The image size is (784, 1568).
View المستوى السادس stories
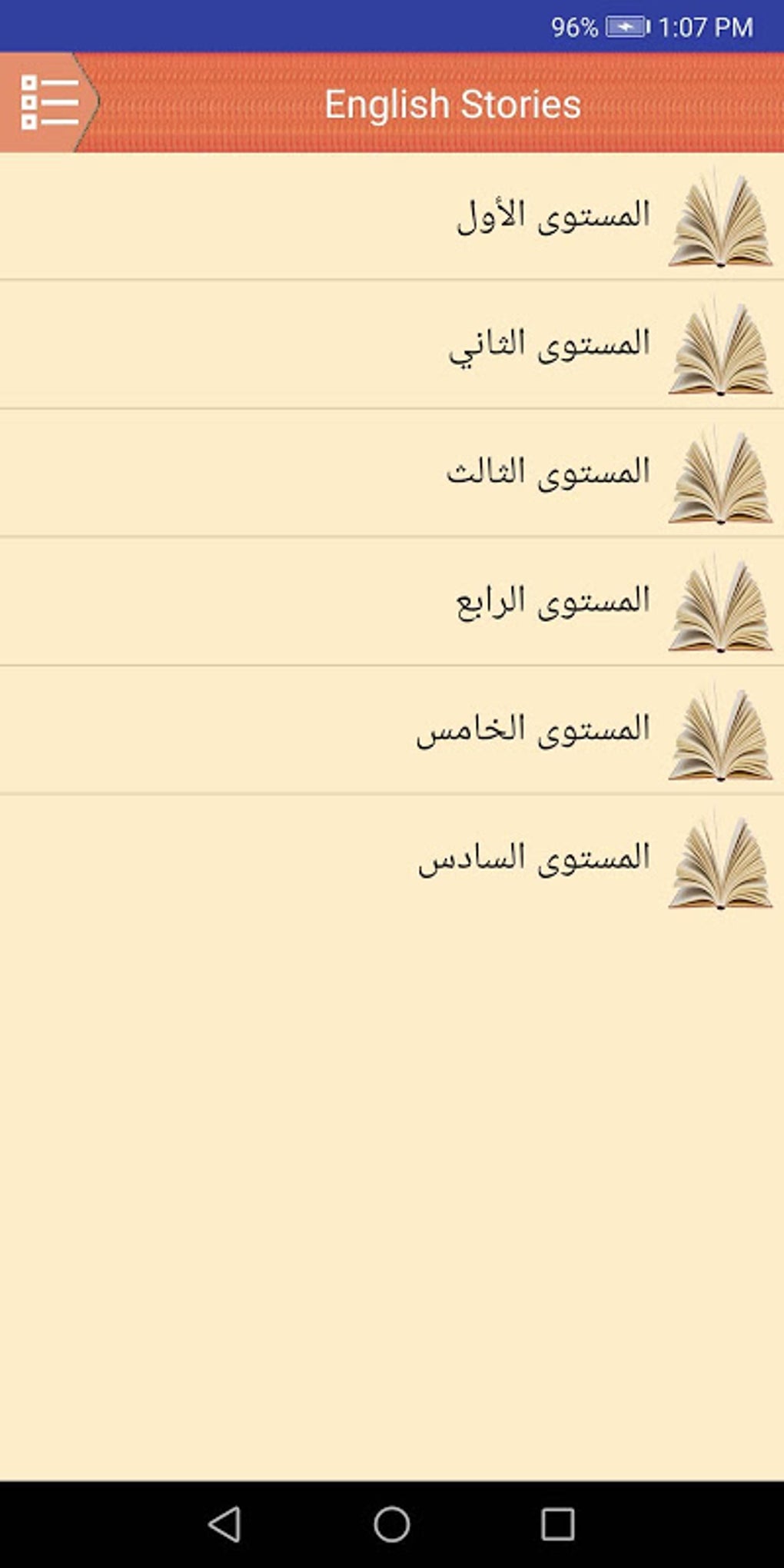(x=534, y=858)
